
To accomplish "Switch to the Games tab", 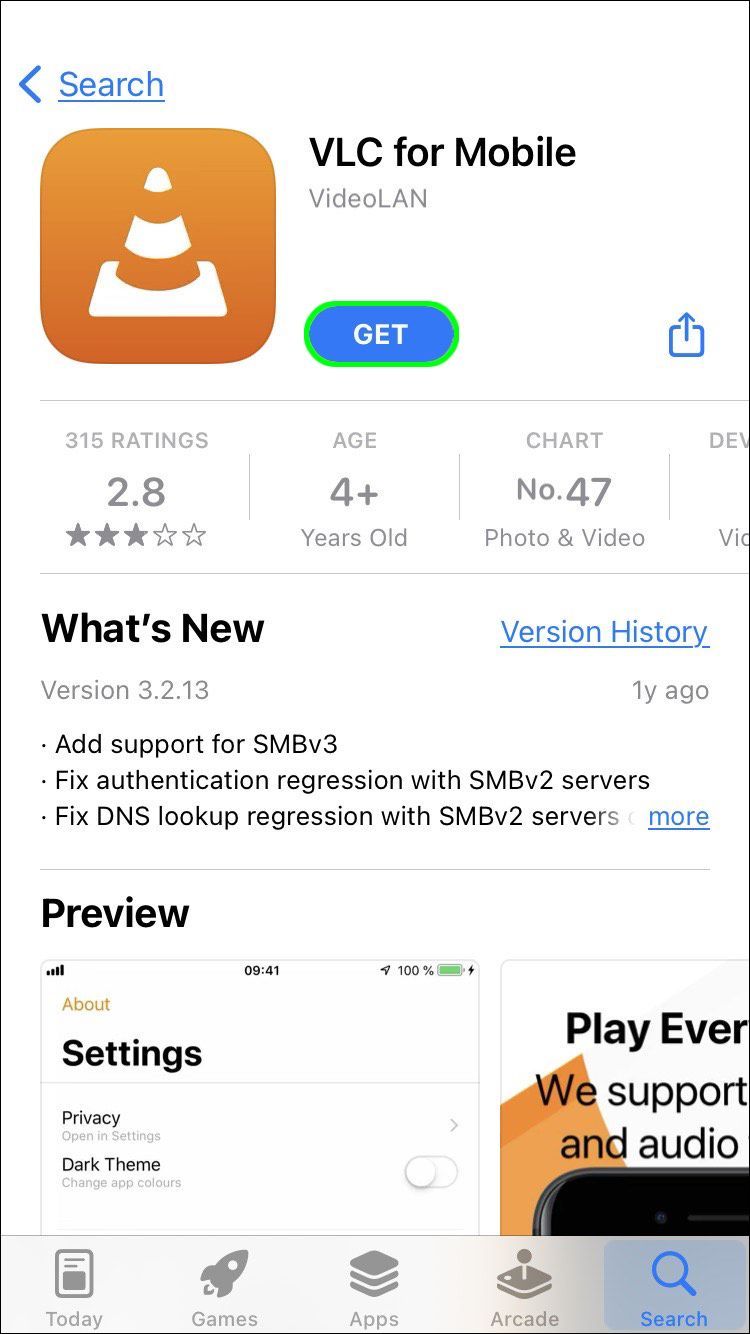I will 224,1288.
